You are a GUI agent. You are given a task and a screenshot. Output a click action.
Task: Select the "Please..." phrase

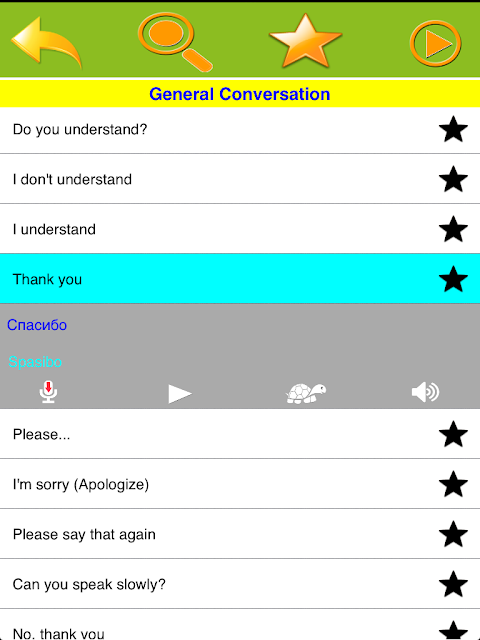coord(240,434)
